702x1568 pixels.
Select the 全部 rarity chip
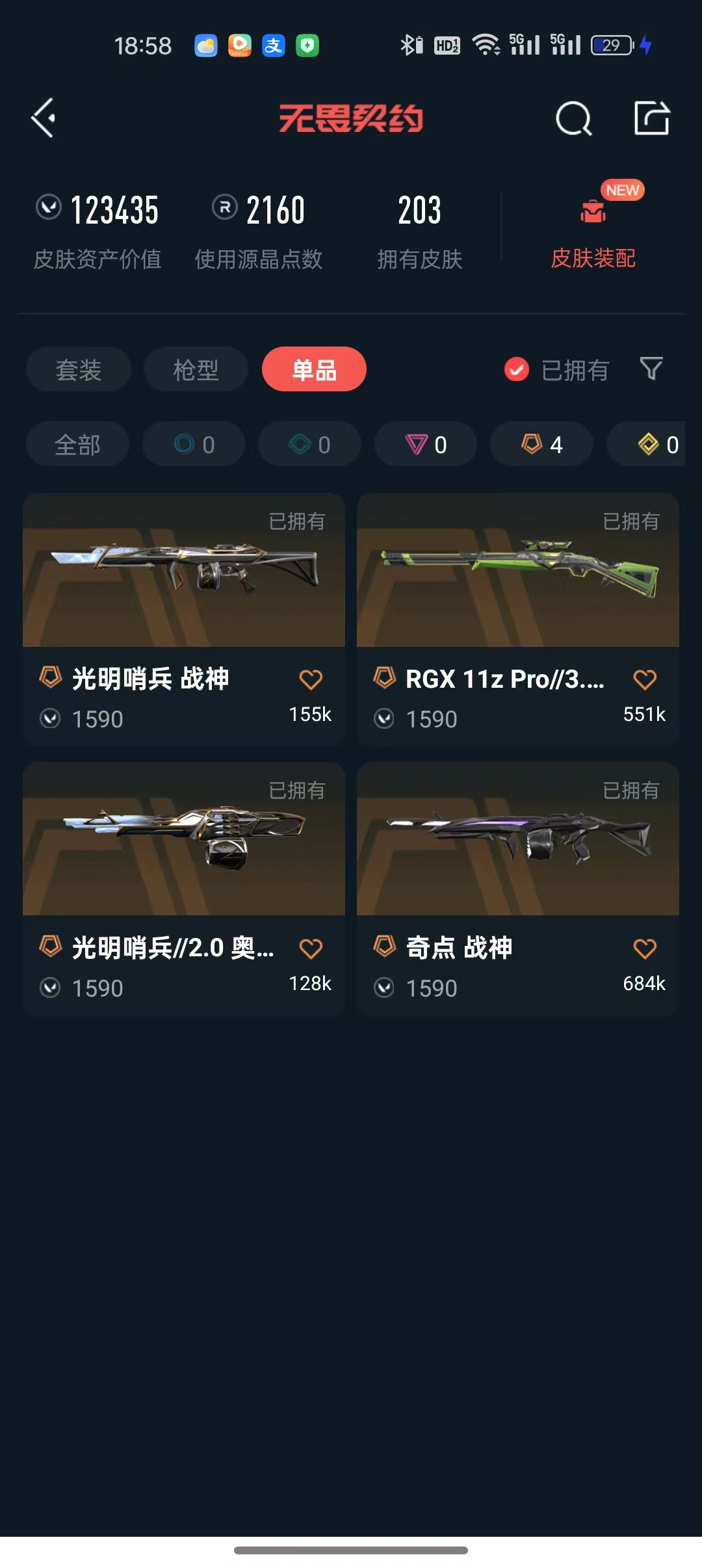tap(77, 445)
